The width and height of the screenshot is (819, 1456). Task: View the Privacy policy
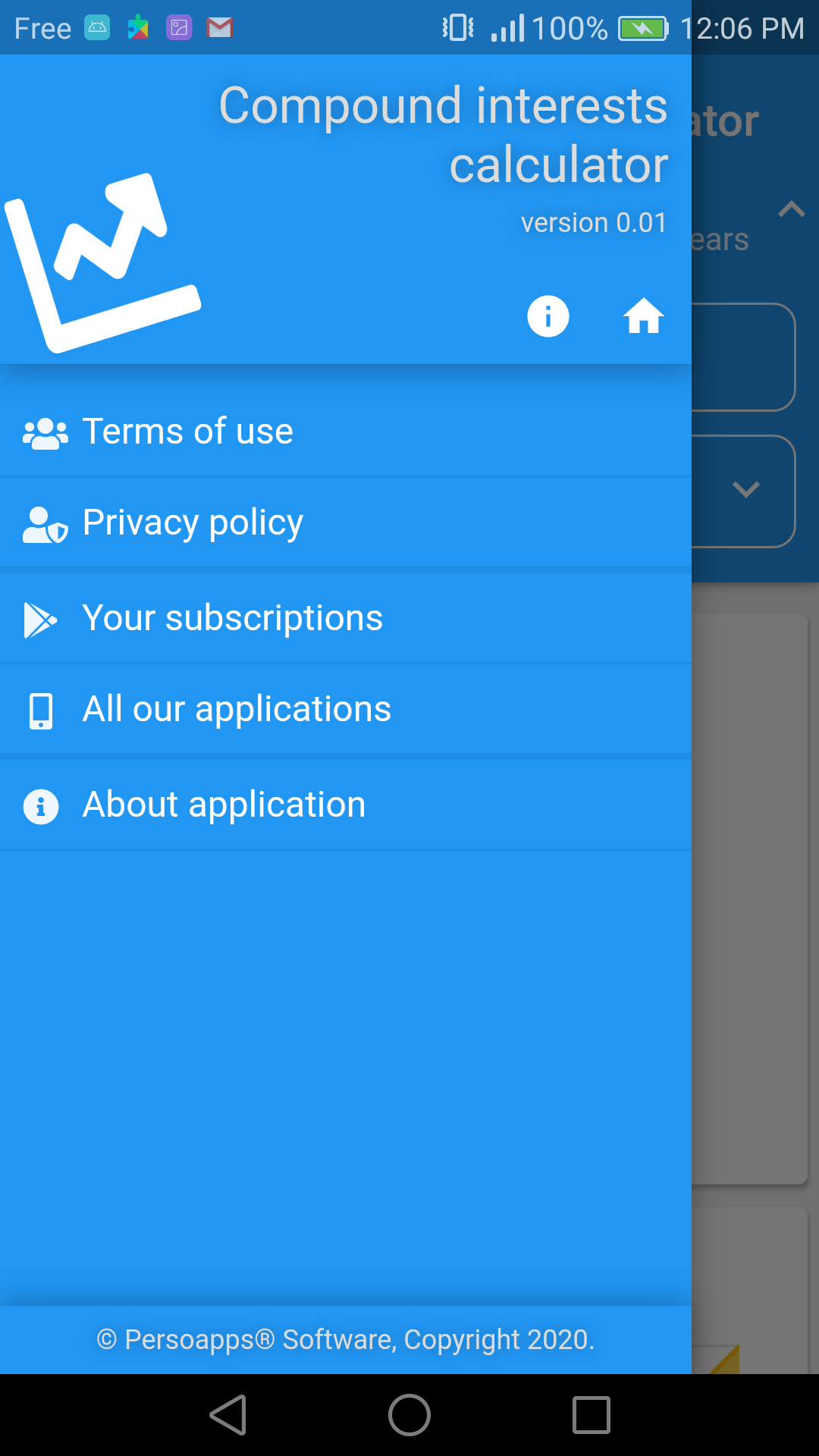coord(346,522)
